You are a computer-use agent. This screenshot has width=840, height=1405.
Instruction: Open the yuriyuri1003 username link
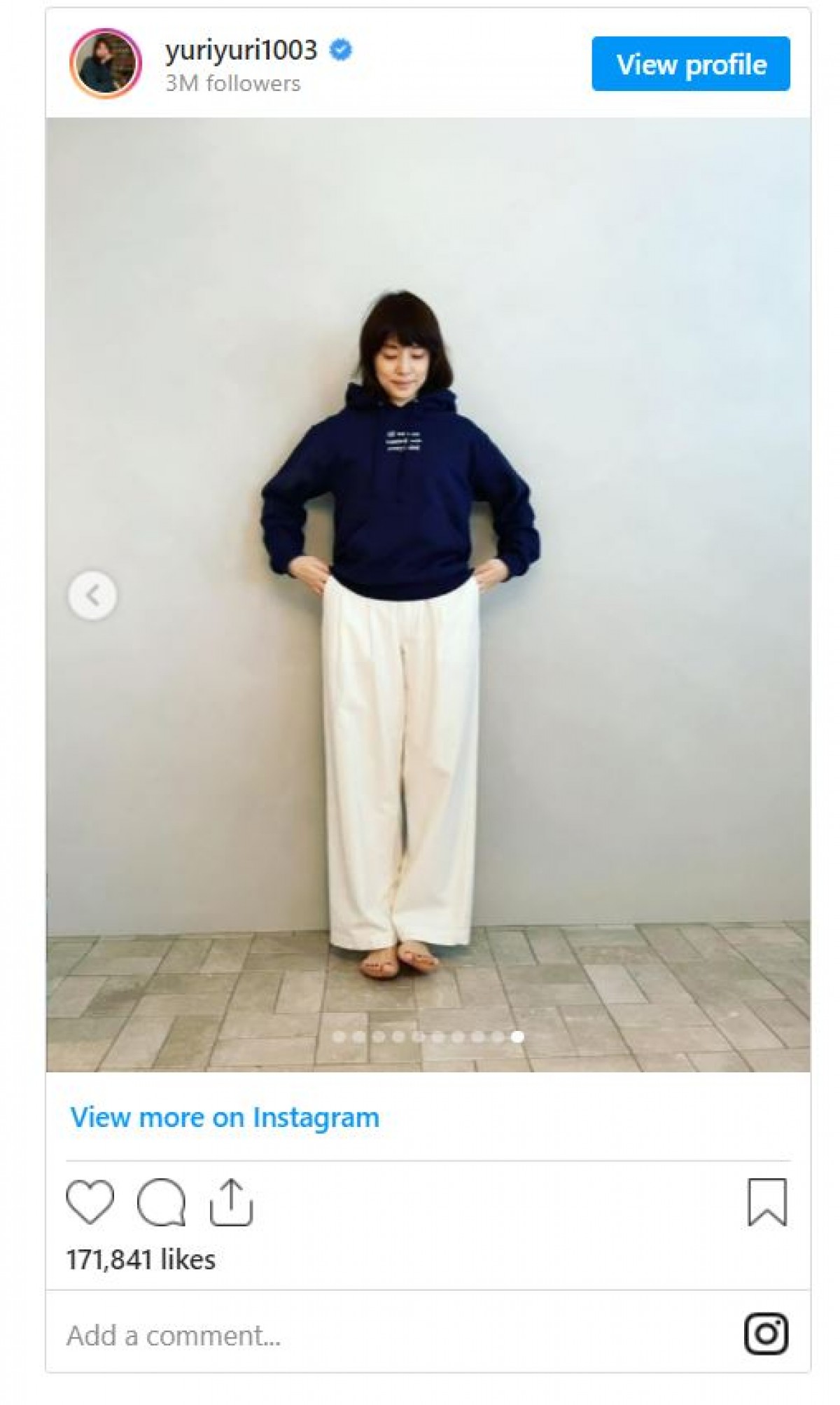(x=241, y=50)
